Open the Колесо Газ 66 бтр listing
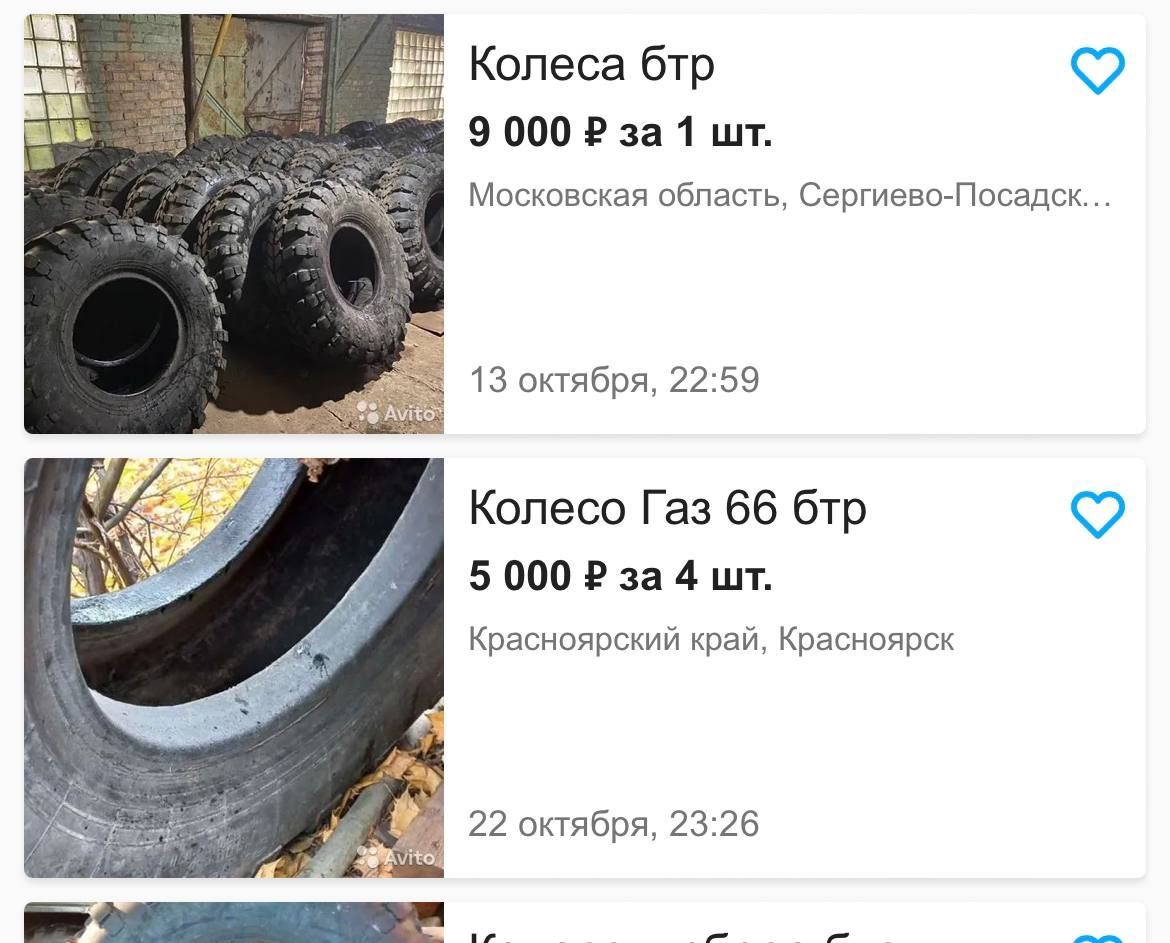Image resolution: width=1170 pixels, height=943 pixels. pos(667,509)
